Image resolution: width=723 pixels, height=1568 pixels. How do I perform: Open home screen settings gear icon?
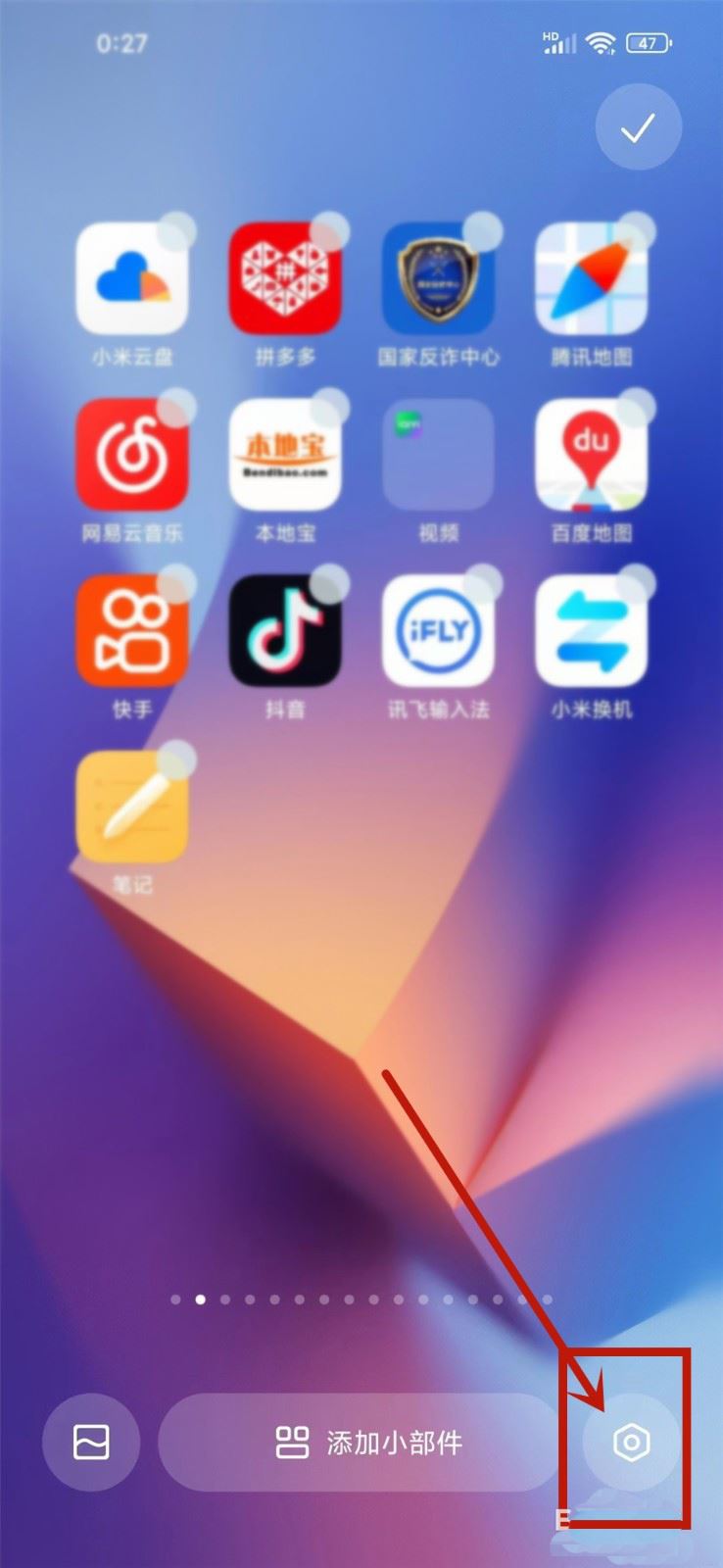pyautogui.click(x=631, y=1442)
